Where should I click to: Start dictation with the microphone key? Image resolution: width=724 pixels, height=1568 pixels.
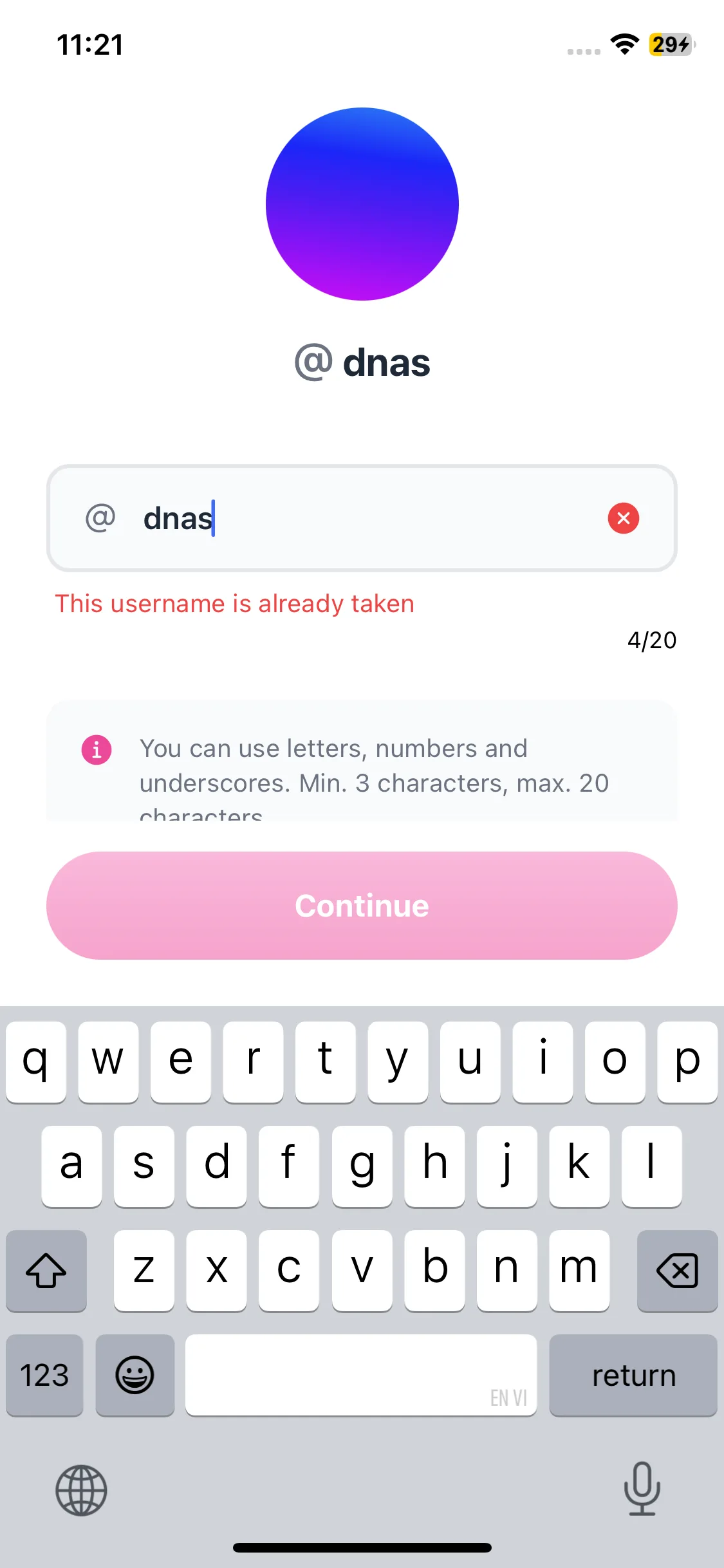642,1488
